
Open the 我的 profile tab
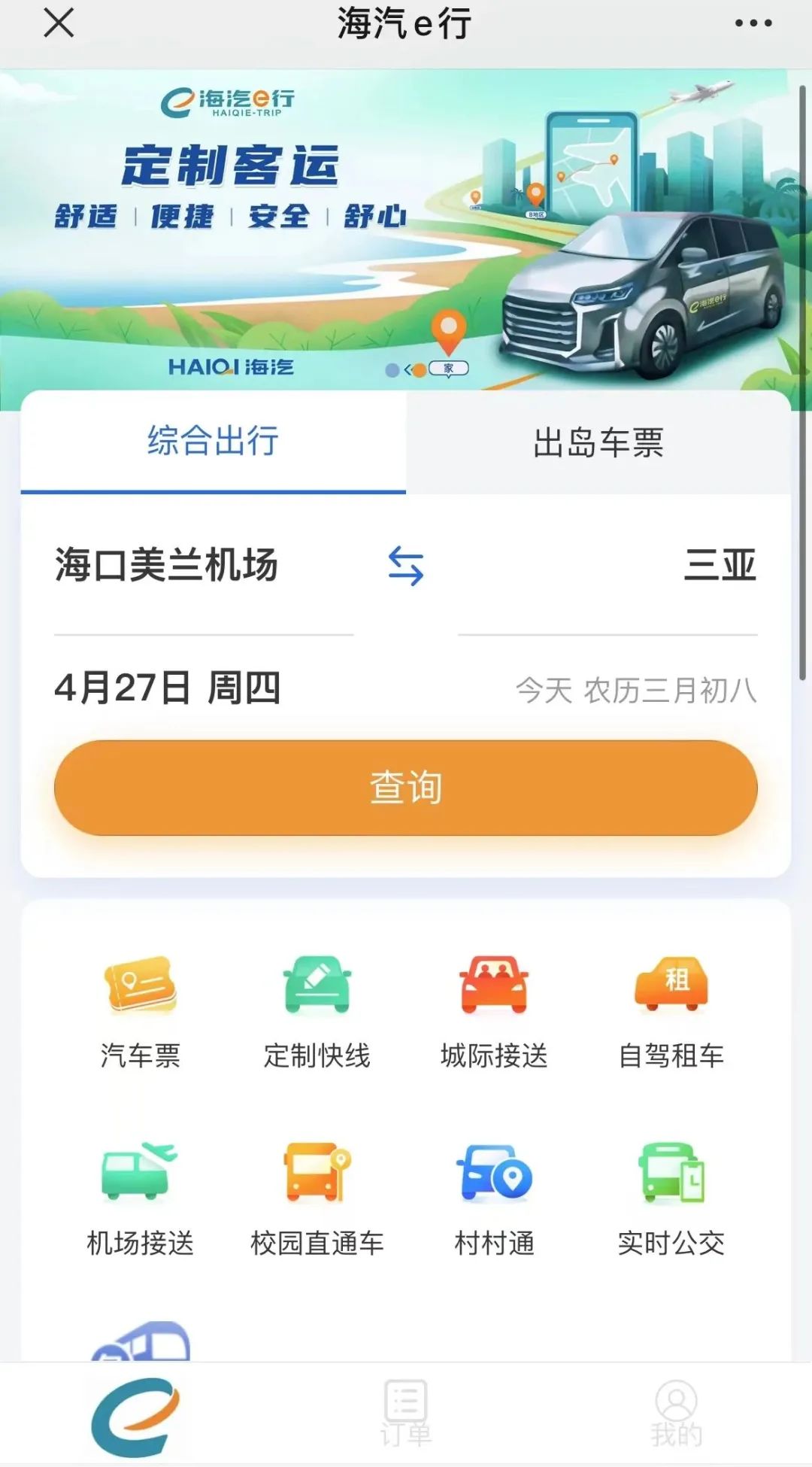pos(677,1414)
